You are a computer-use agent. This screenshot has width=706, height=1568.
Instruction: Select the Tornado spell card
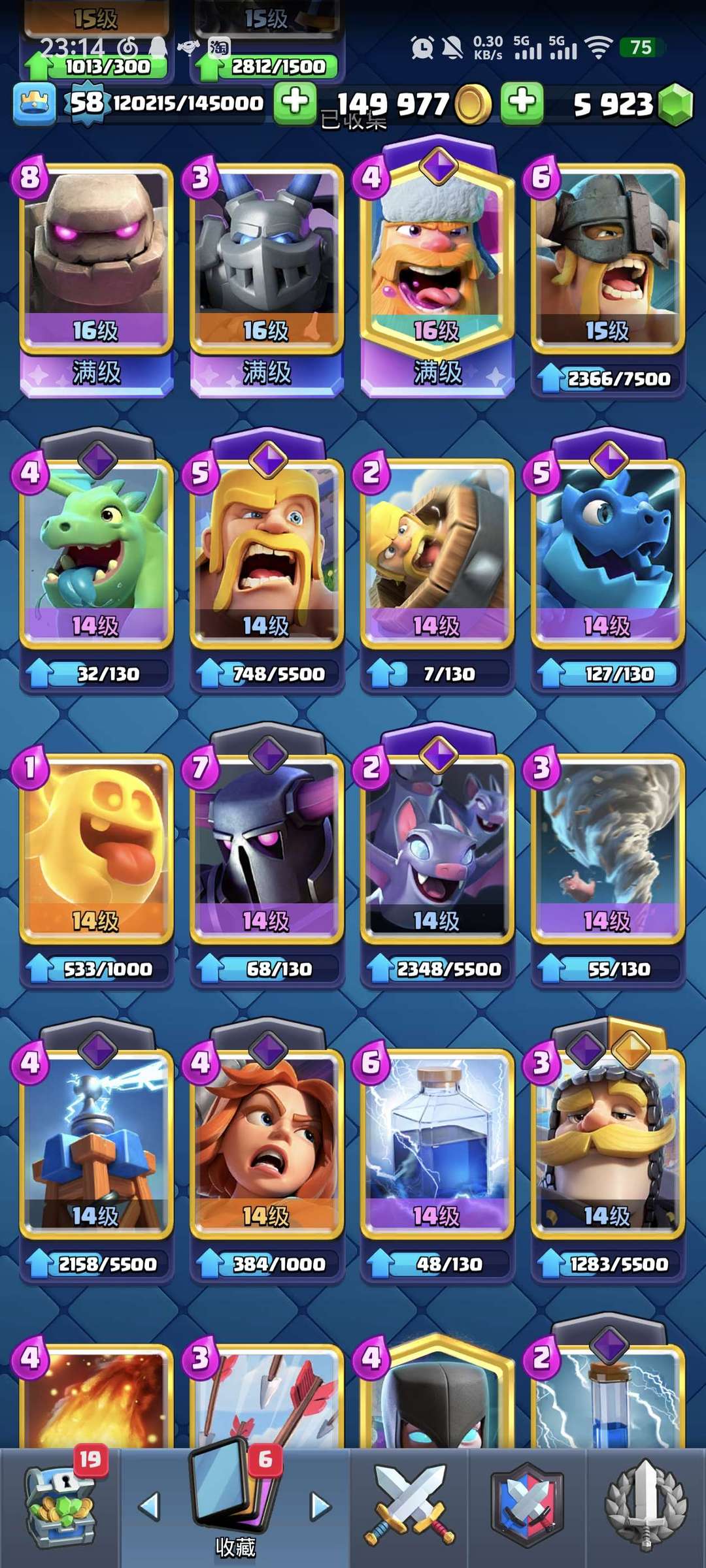(x=608, y=849)
